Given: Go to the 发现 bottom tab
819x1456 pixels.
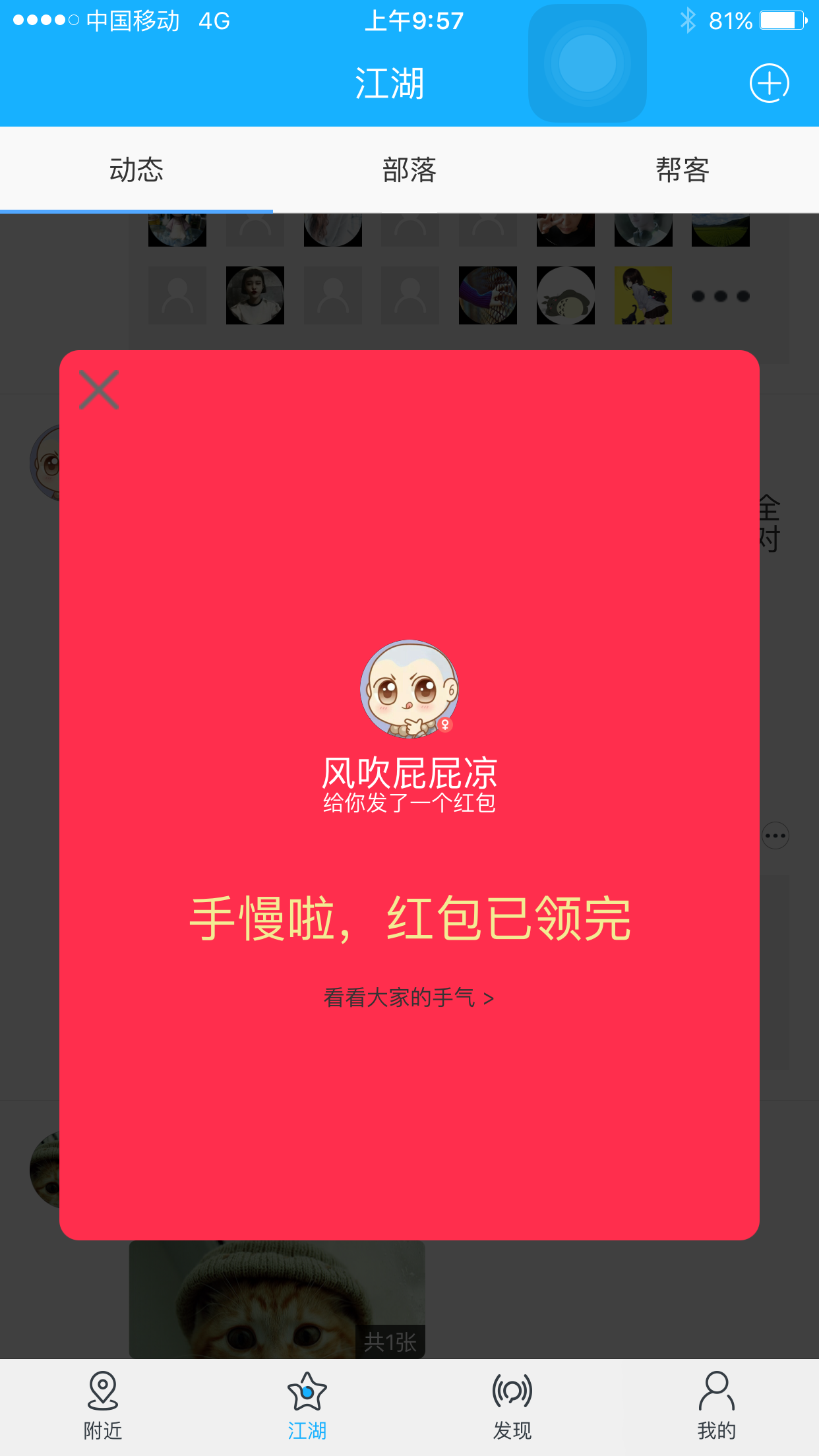Looking at the screenshot, I should pyautogui.click(x=512, y=1406).
